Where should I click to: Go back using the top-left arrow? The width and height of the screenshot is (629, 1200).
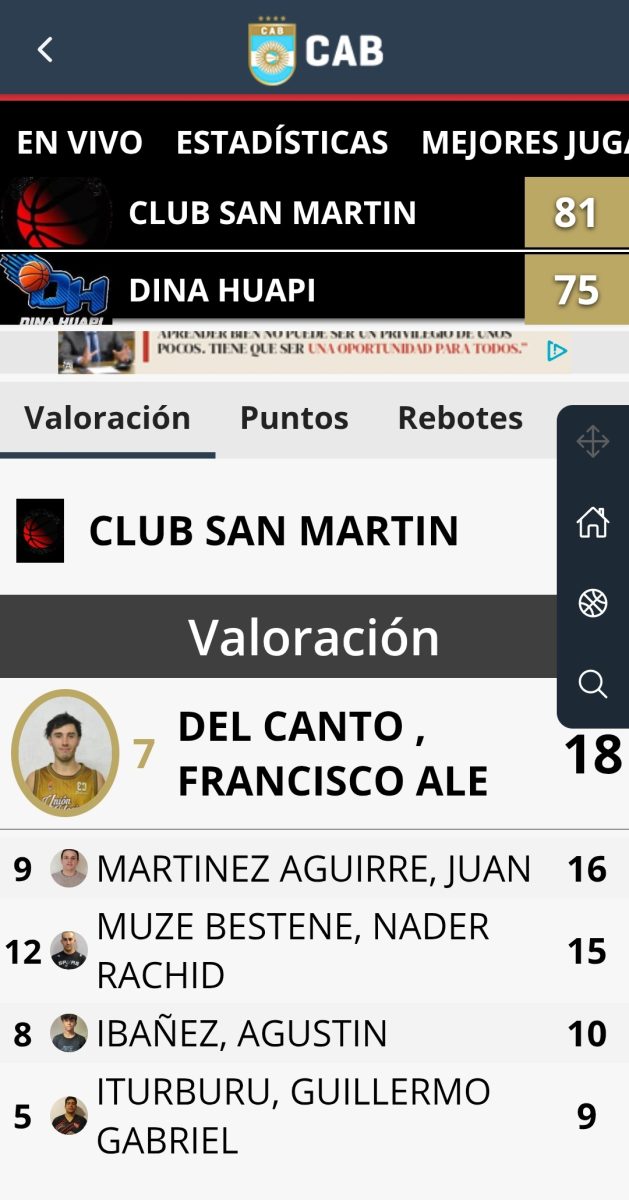tap(45, 50)
